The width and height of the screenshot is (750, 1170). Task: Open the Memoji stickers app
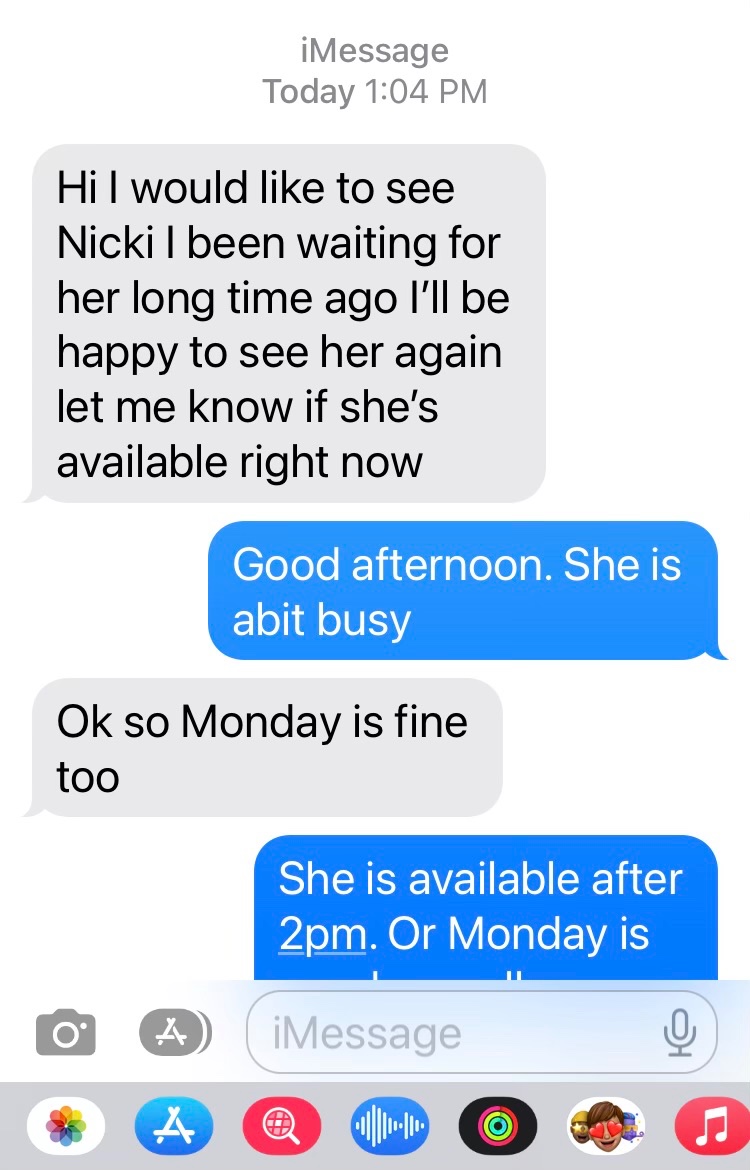point(605,1126)
